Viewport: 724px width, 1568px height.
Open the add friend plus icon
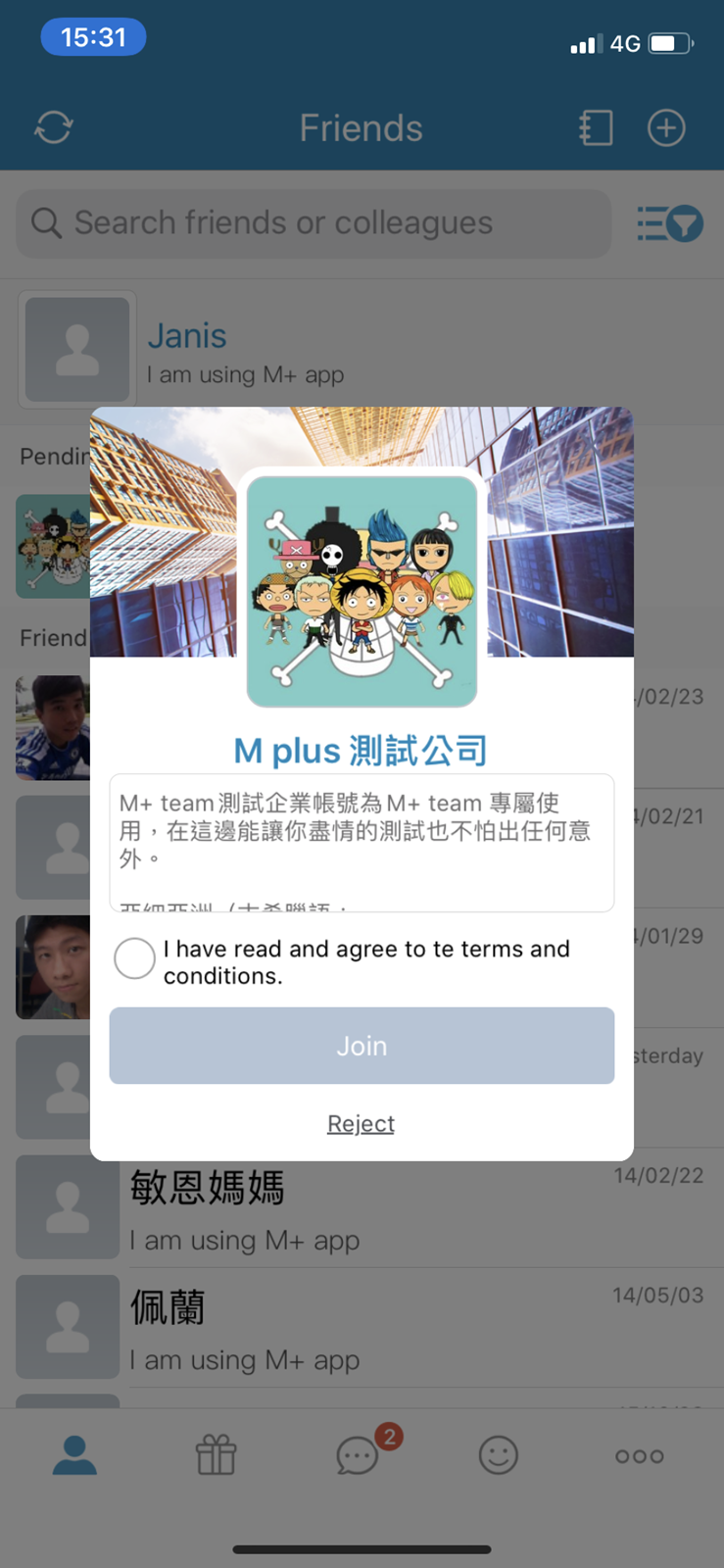pyautogui.click(x=666, y=127)
